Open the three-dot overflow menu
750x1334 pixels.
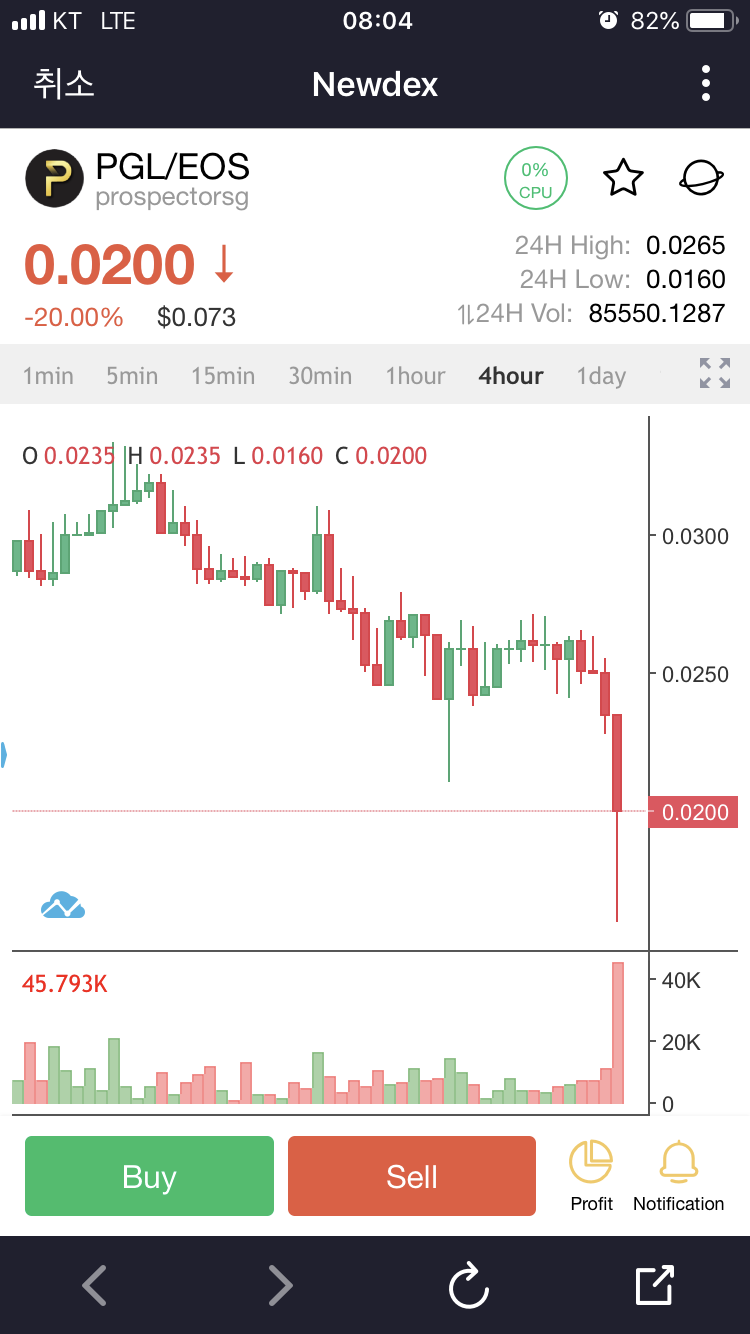[706, 84]
